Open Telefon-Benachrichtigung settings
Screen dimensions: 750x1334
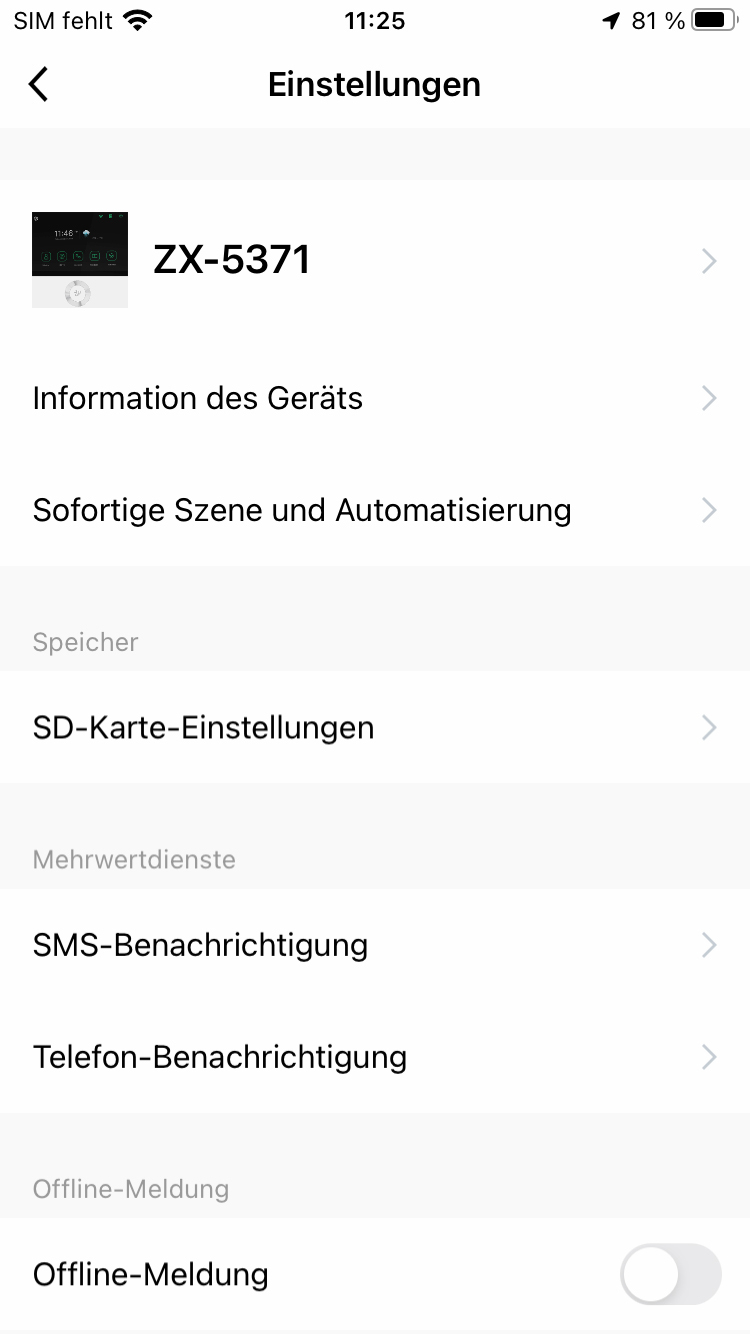[374, 1057]
